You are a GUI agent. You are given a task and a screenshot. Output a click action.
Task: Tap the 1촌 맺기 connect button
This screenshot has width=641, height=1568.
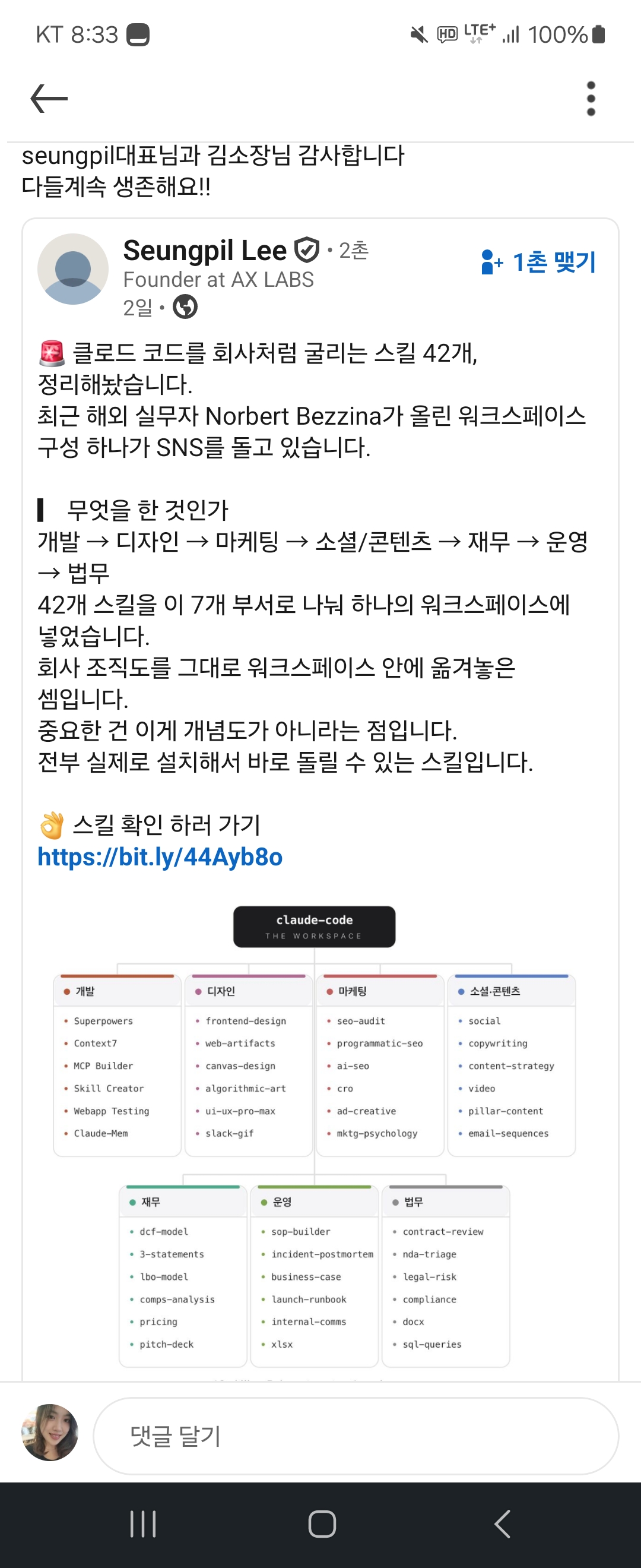538,263
